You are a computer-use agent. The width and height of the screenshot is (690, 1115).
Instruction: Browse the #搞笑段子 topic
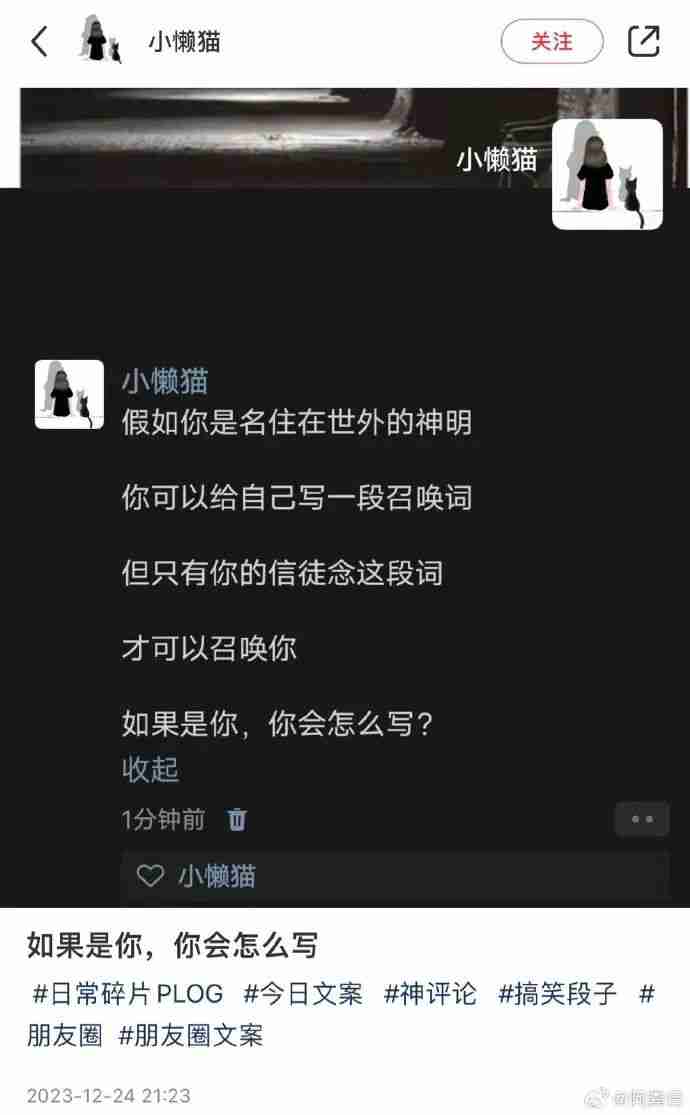point(558,994)
